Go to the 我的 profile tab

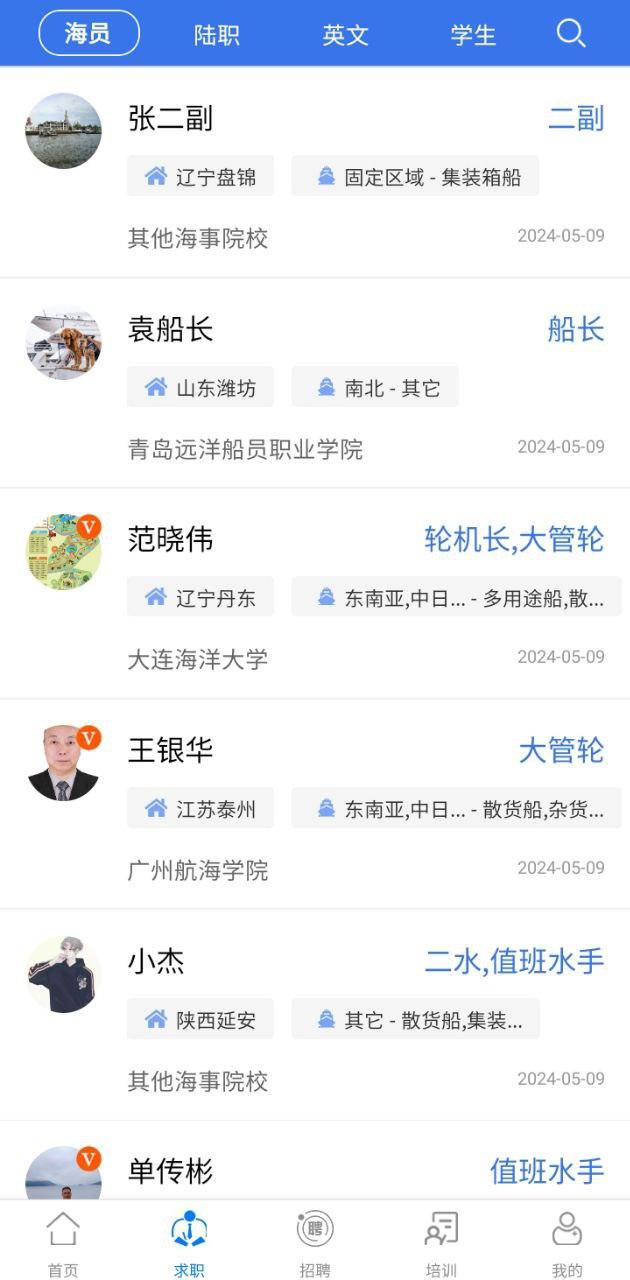(x=567, y=1243)
